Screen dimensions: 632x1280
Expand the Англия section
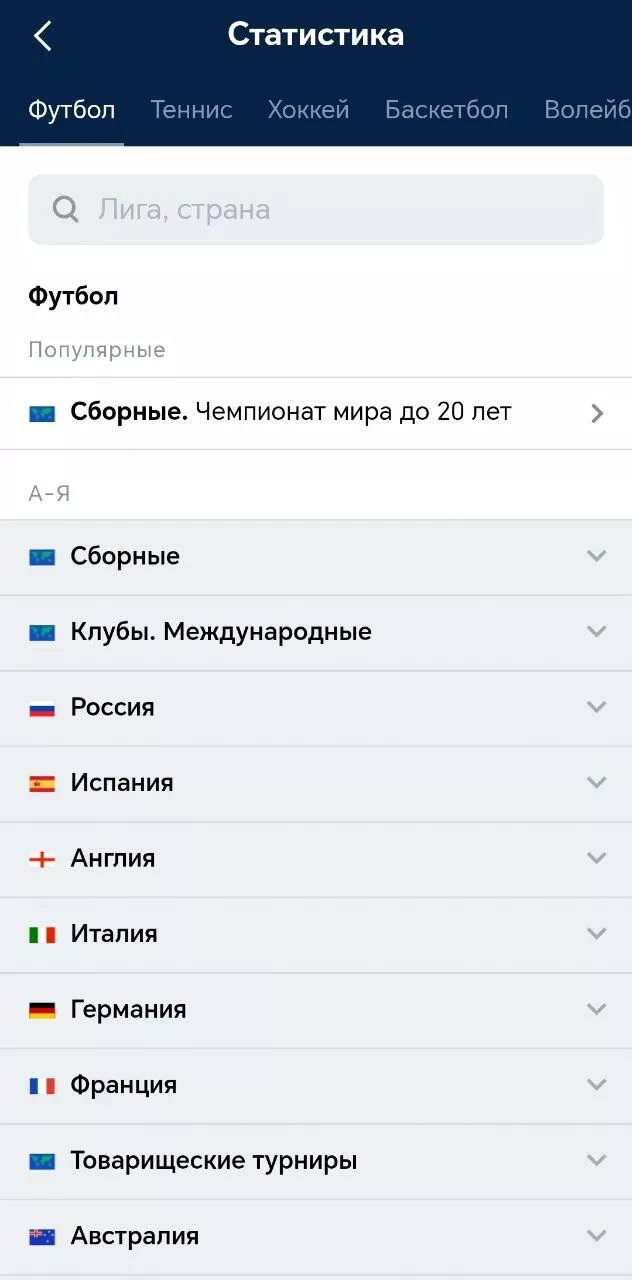point(316,859)
